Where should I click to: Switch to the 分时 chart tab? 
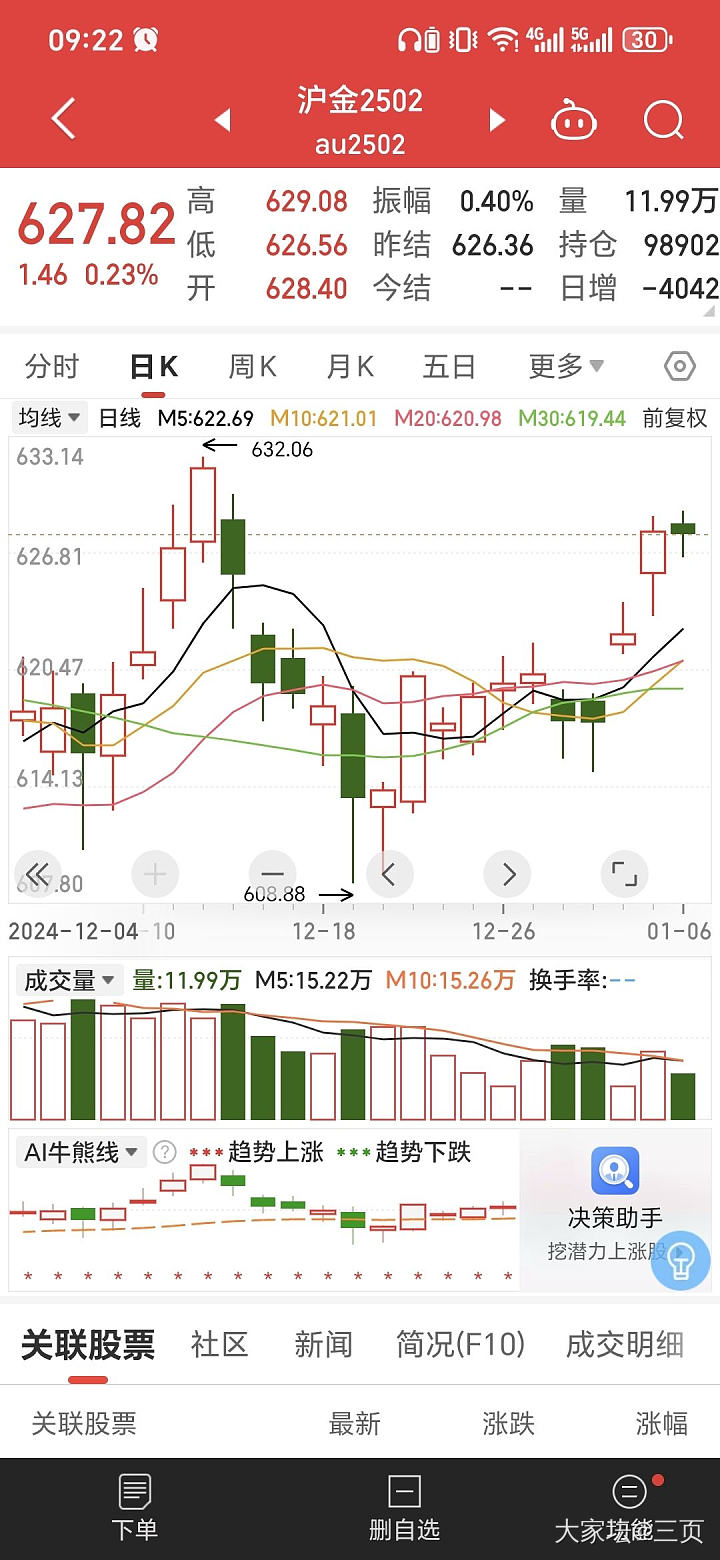click(52, 367)
